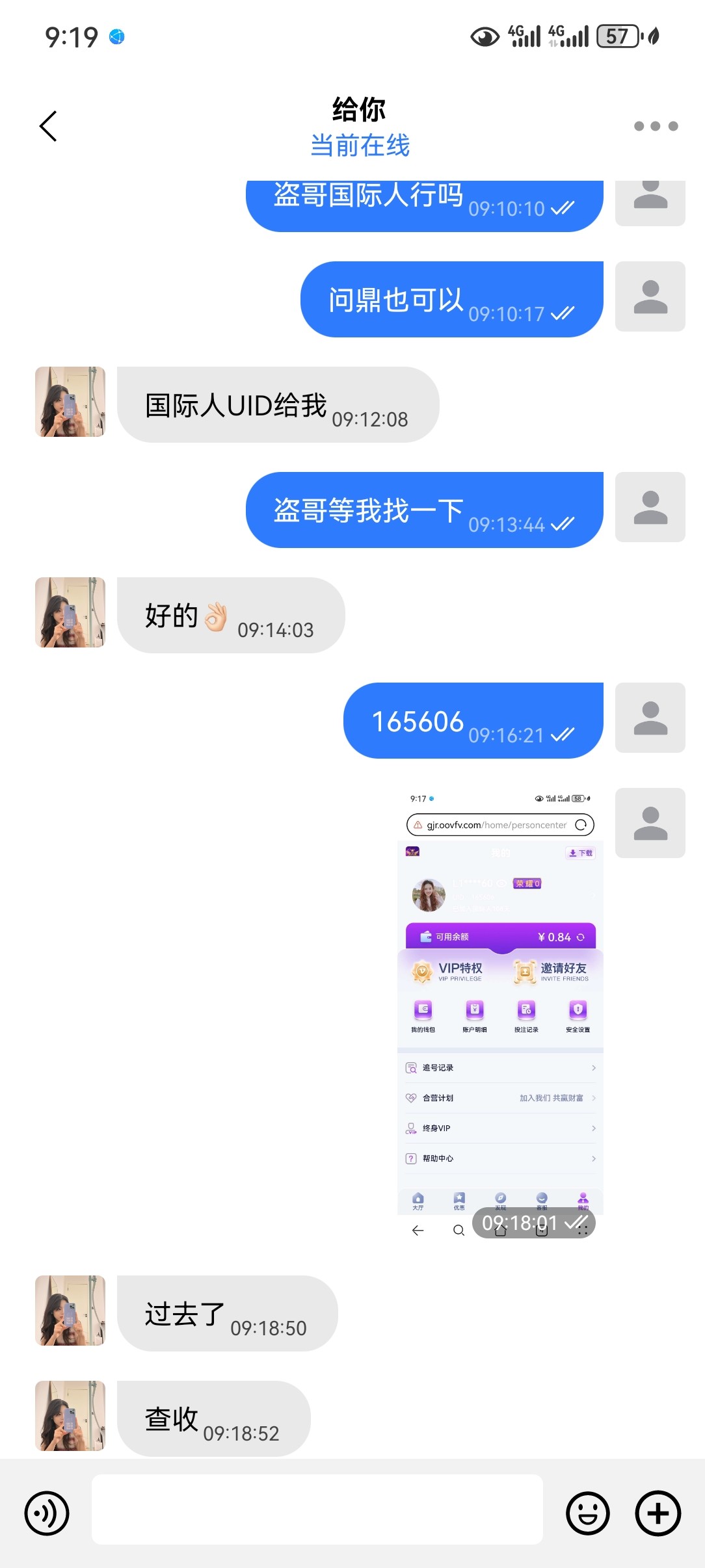Expand the 终身VIP row chevron
705x1568 pixels.
coord(593,1128)
